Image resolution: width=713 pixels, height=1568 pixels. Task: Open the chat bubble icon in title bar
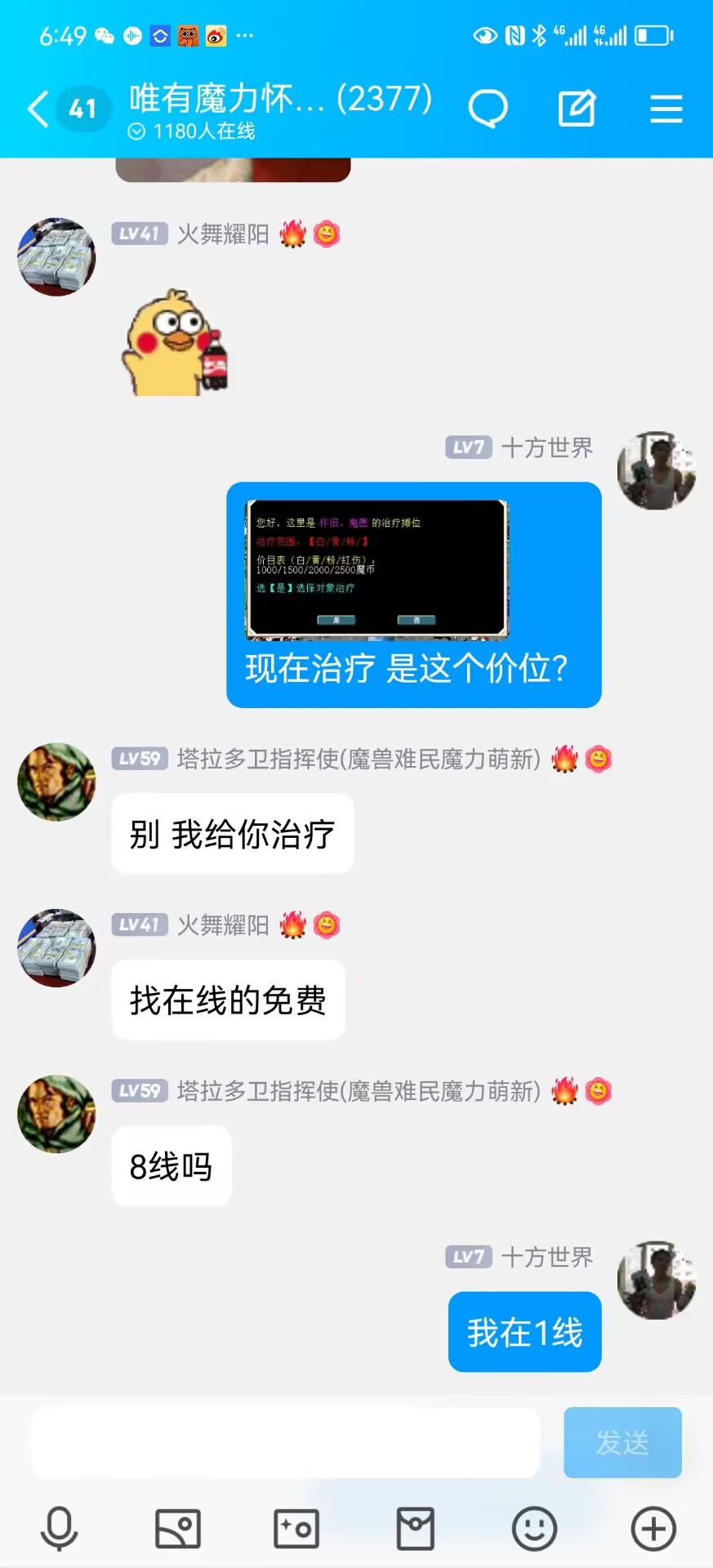click(488, 107)
